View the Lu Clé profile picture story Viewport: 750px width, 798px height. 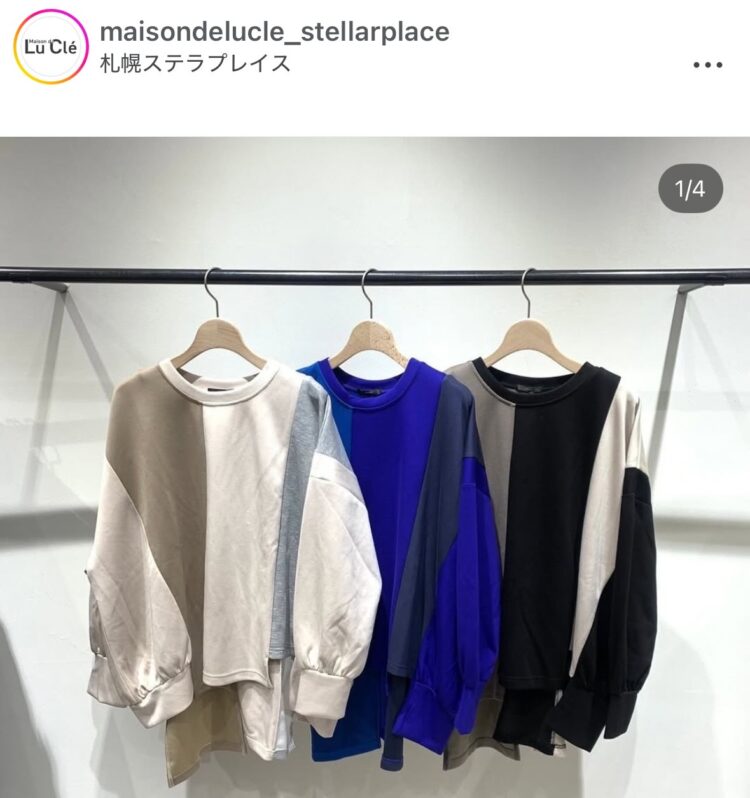(x=50, y=47)
